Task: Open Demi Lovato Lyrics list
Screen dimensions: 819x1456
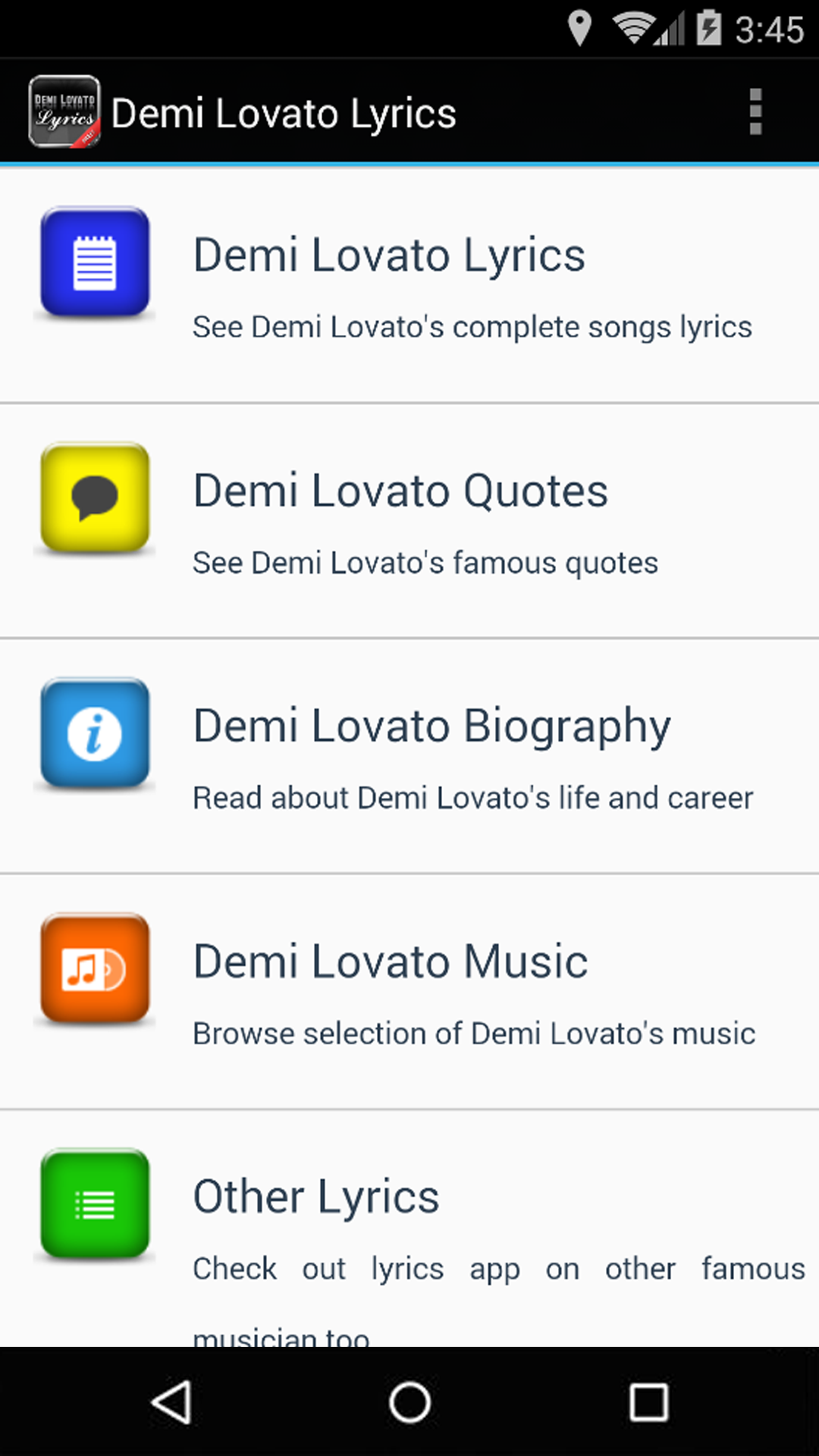Action: pyautogui.click(x=409, y=284)
